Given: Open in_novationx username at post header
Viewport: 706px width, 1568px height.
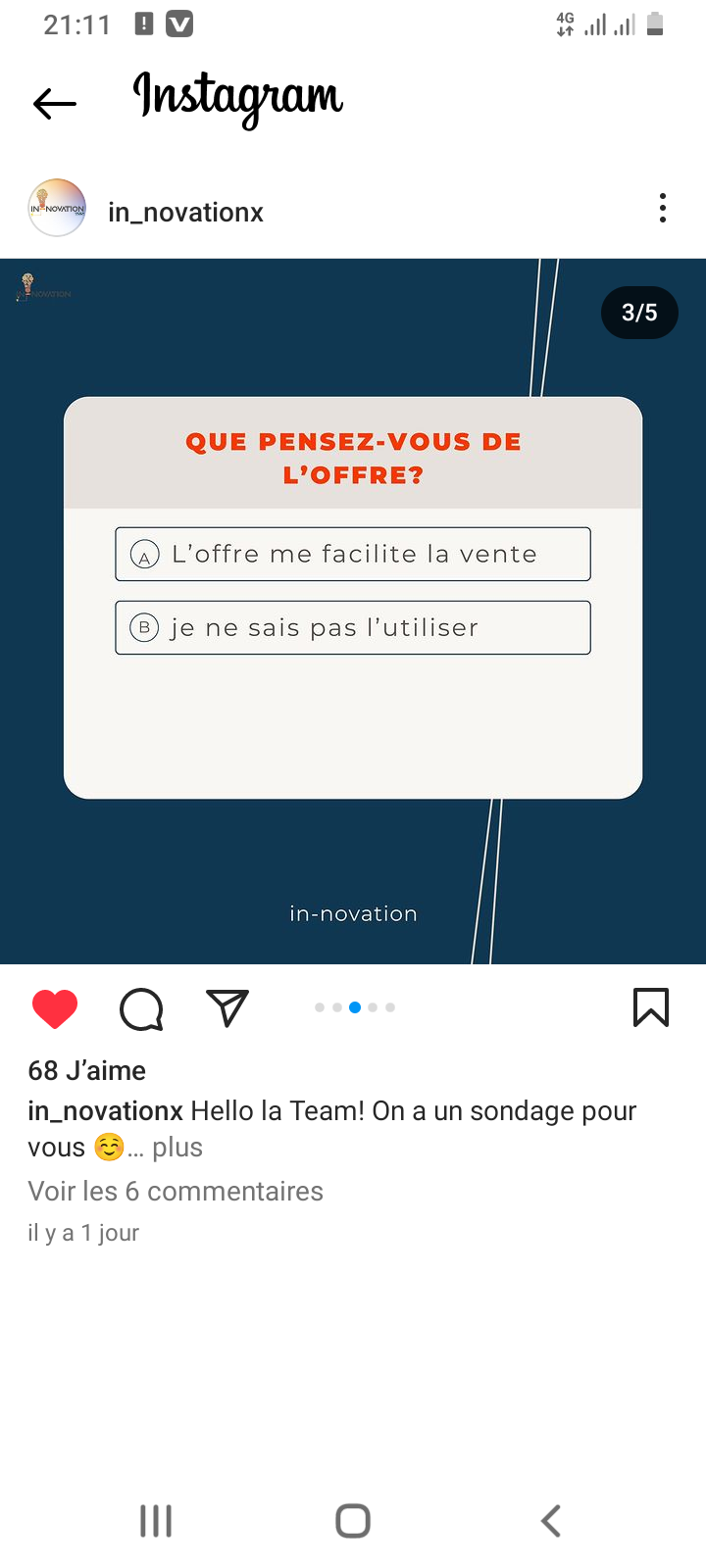Looking at the screenshot, I should tap(185, 213).
